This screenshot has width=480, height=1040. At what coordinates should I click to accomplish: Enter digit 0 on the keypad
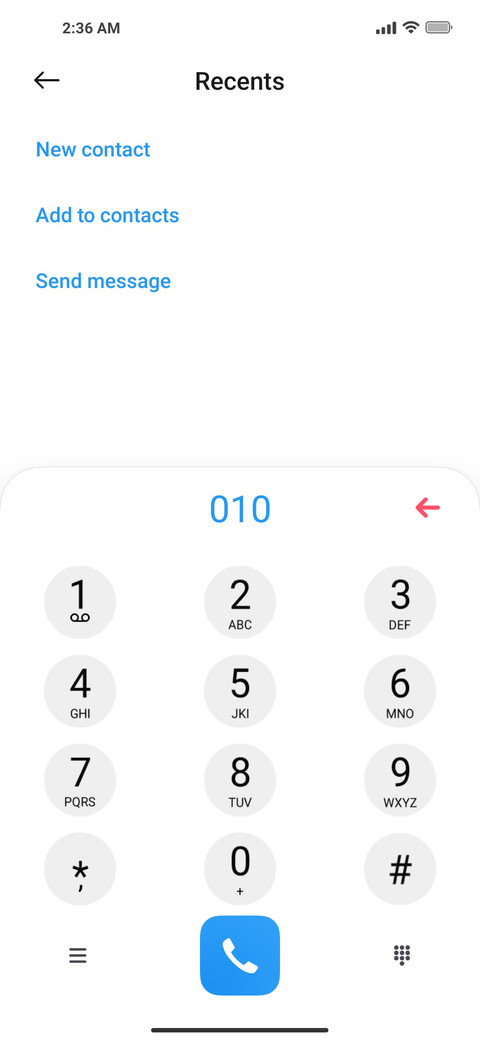(240, 868)
